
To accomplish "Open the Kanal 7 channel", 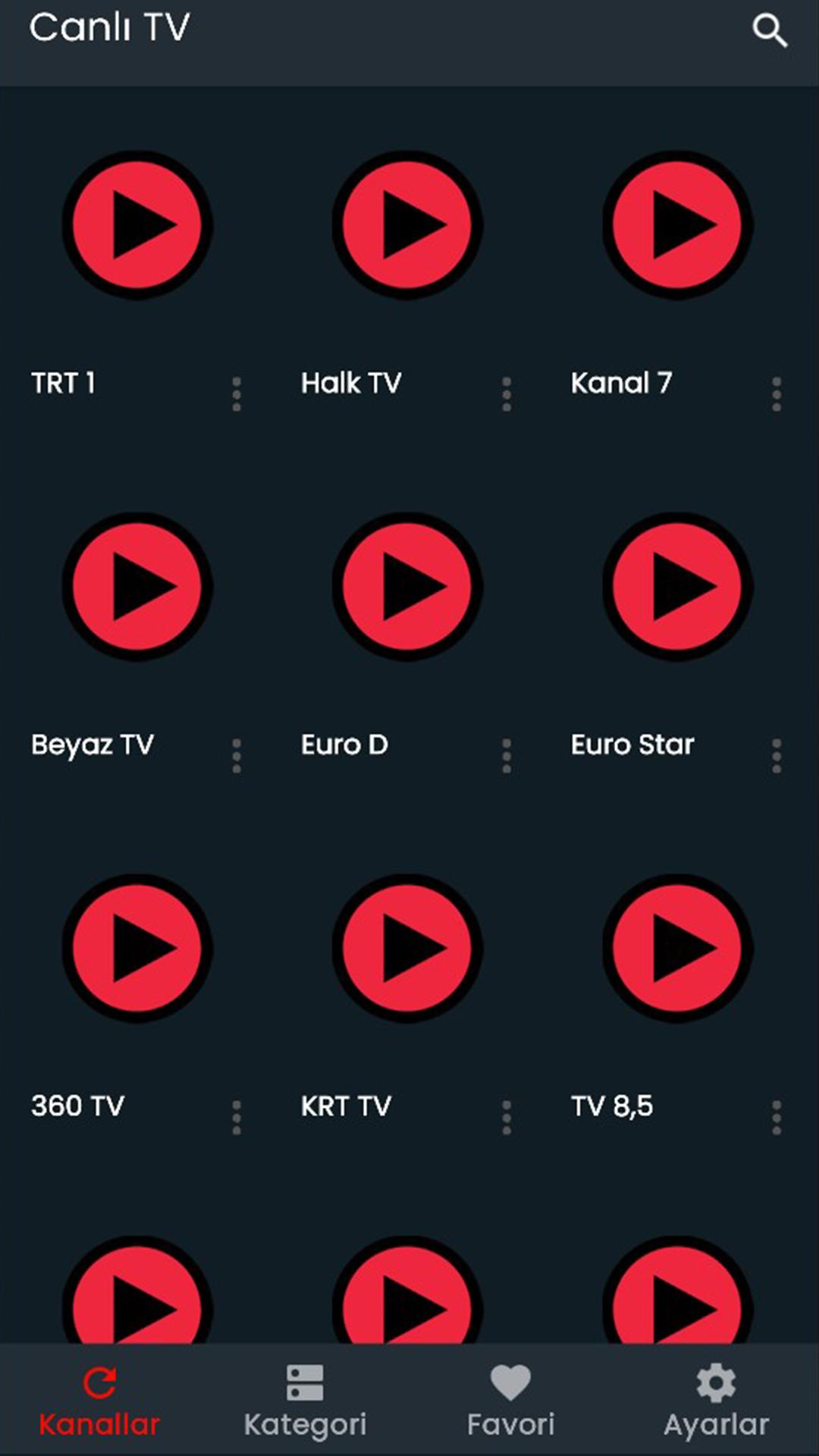I will coord(677,225).
